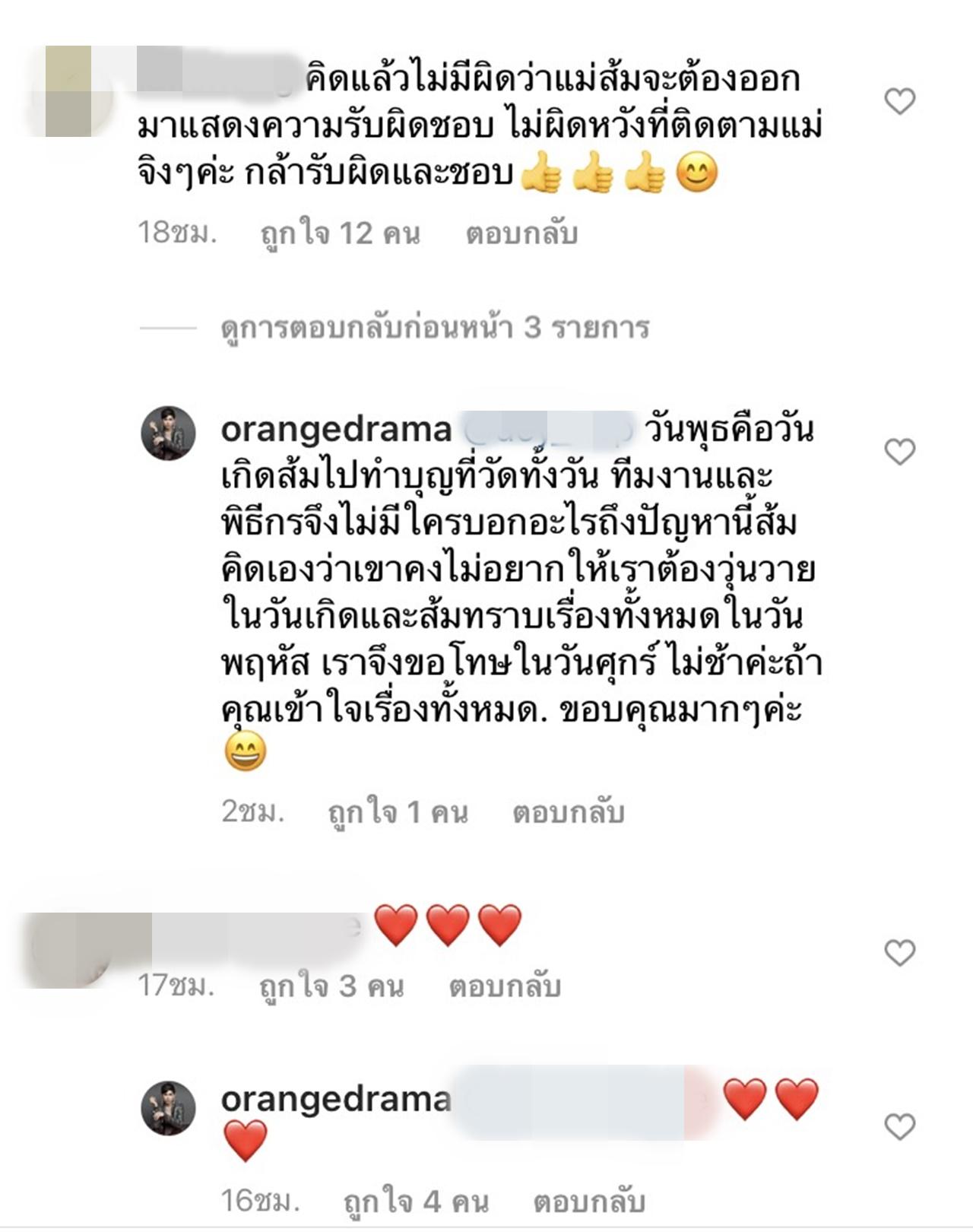View likes ถูกใจ 4 คน on 16ชม. reply

[416, 1202]
